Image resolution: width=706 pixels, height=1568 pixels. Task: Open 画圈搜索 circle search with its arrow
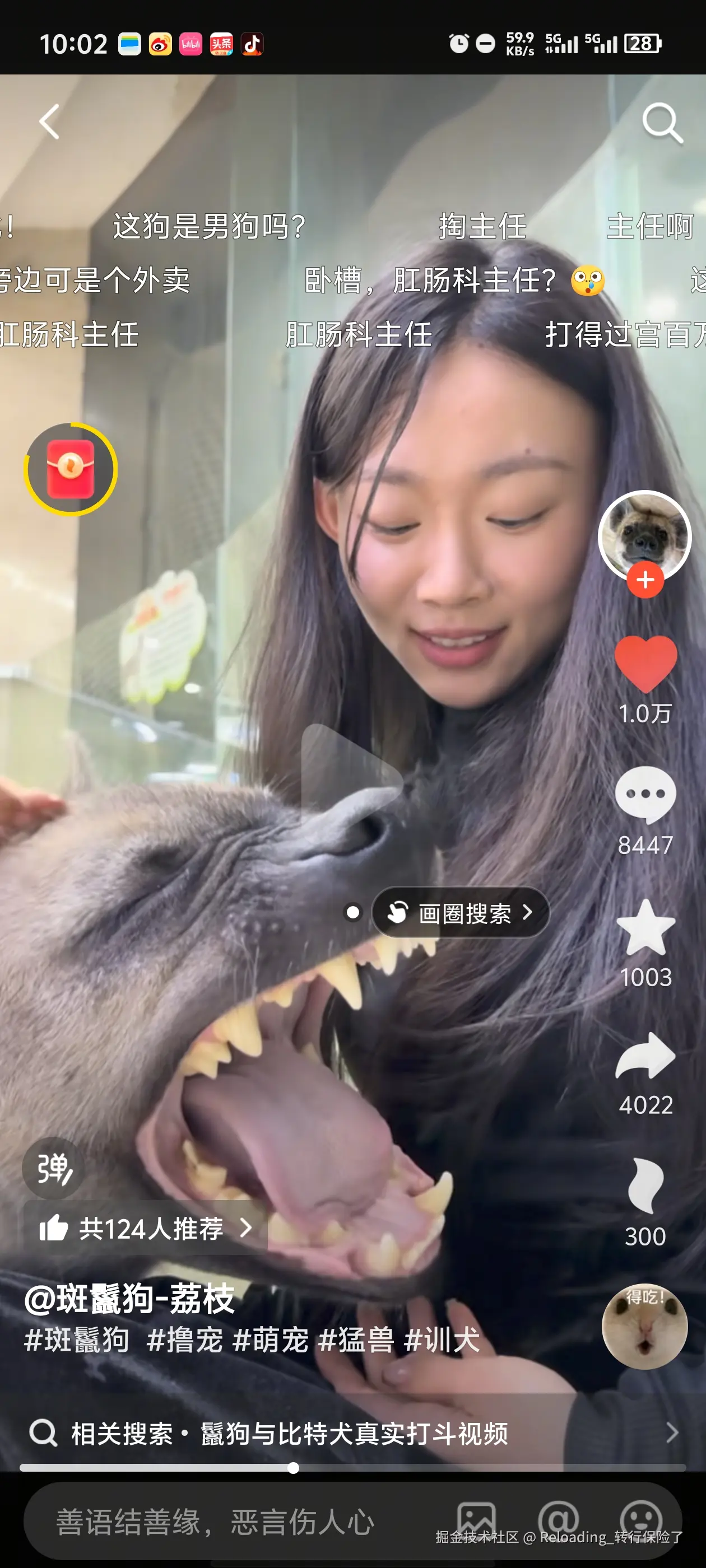(461, 912)
